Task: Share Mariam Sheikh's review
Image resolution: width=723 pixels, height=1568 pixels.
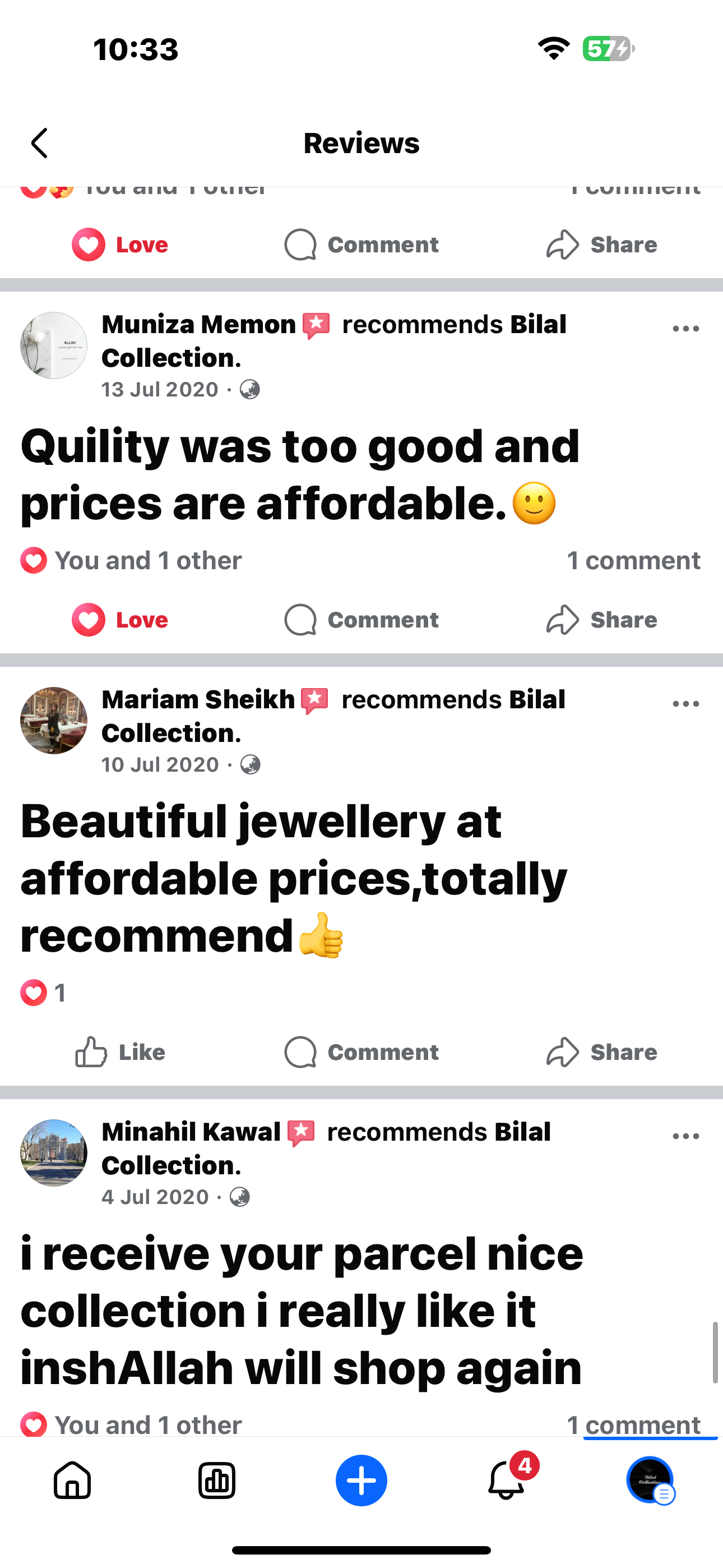Action: point(601,1052)
